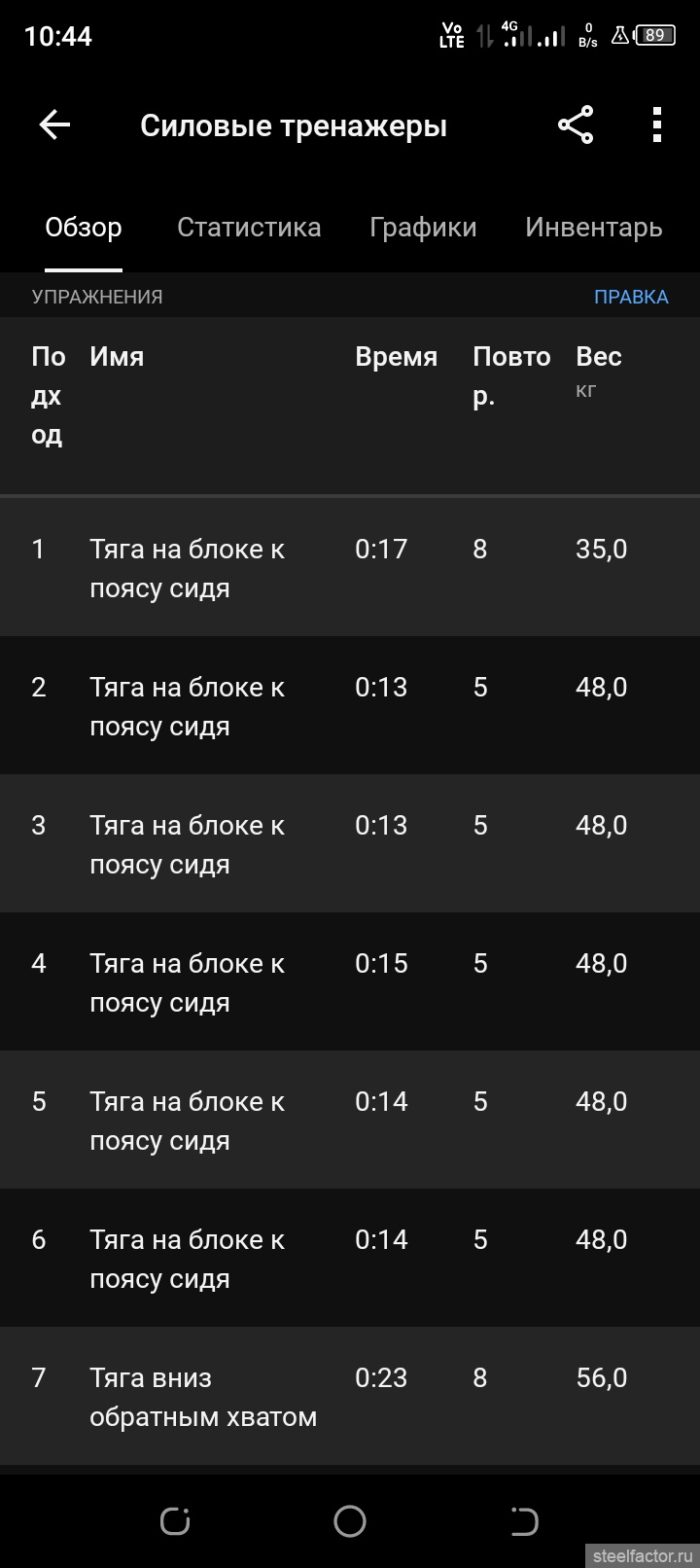Switch to the Инвентарь tab
The width and height of the screenshot is (700, 1568).
593,228
